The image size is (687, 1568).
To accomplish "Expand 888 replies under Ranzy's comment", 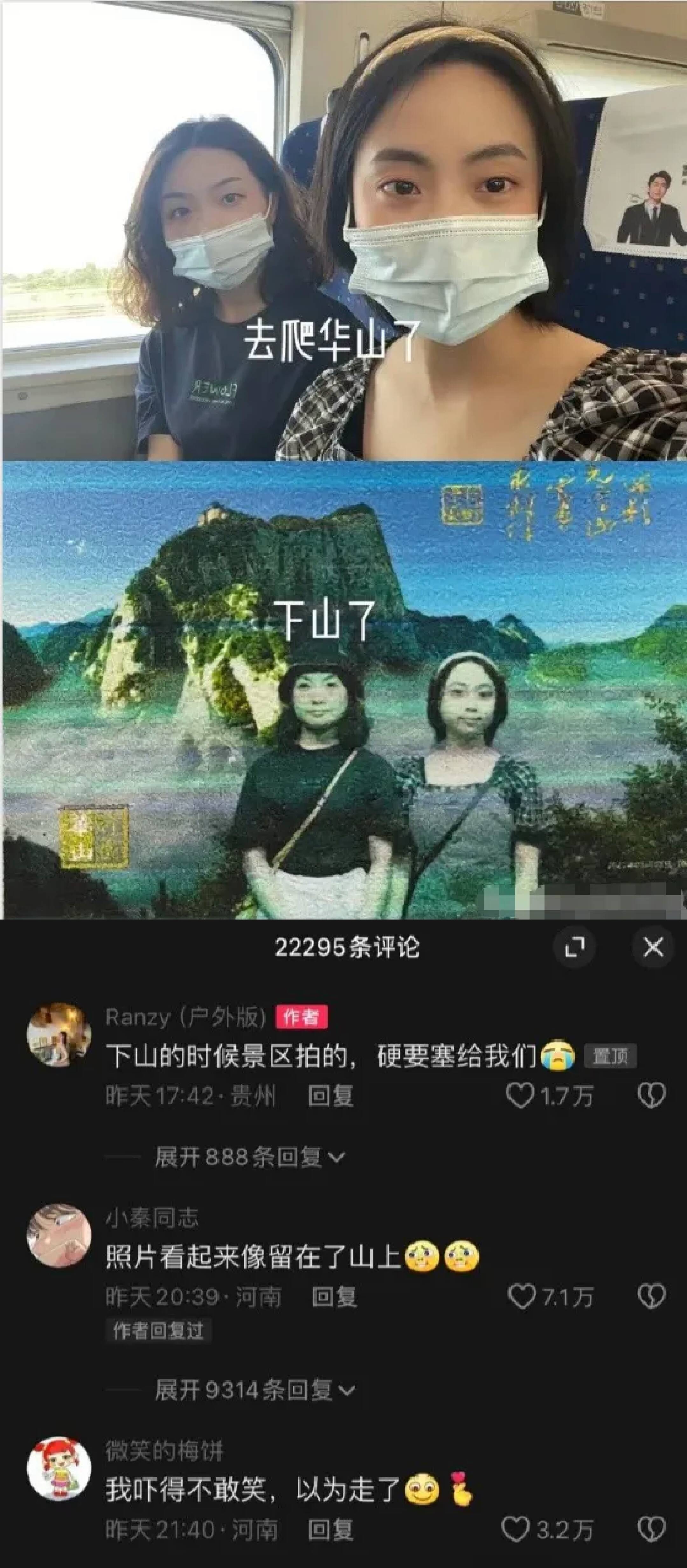I will point(249,1157).
